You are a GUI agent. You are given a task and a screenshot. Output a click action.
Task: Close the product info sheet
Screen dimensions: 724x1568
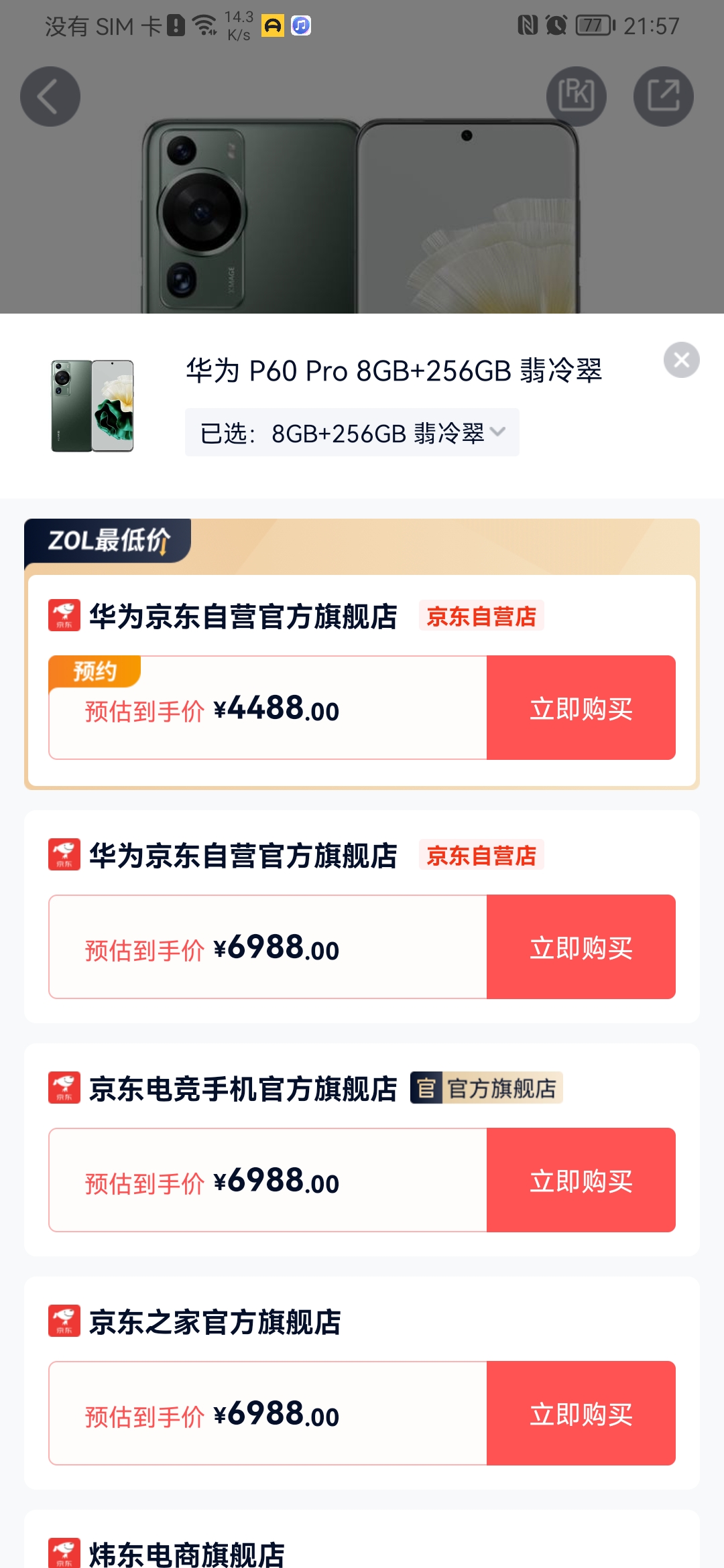(x=683, y=359)
